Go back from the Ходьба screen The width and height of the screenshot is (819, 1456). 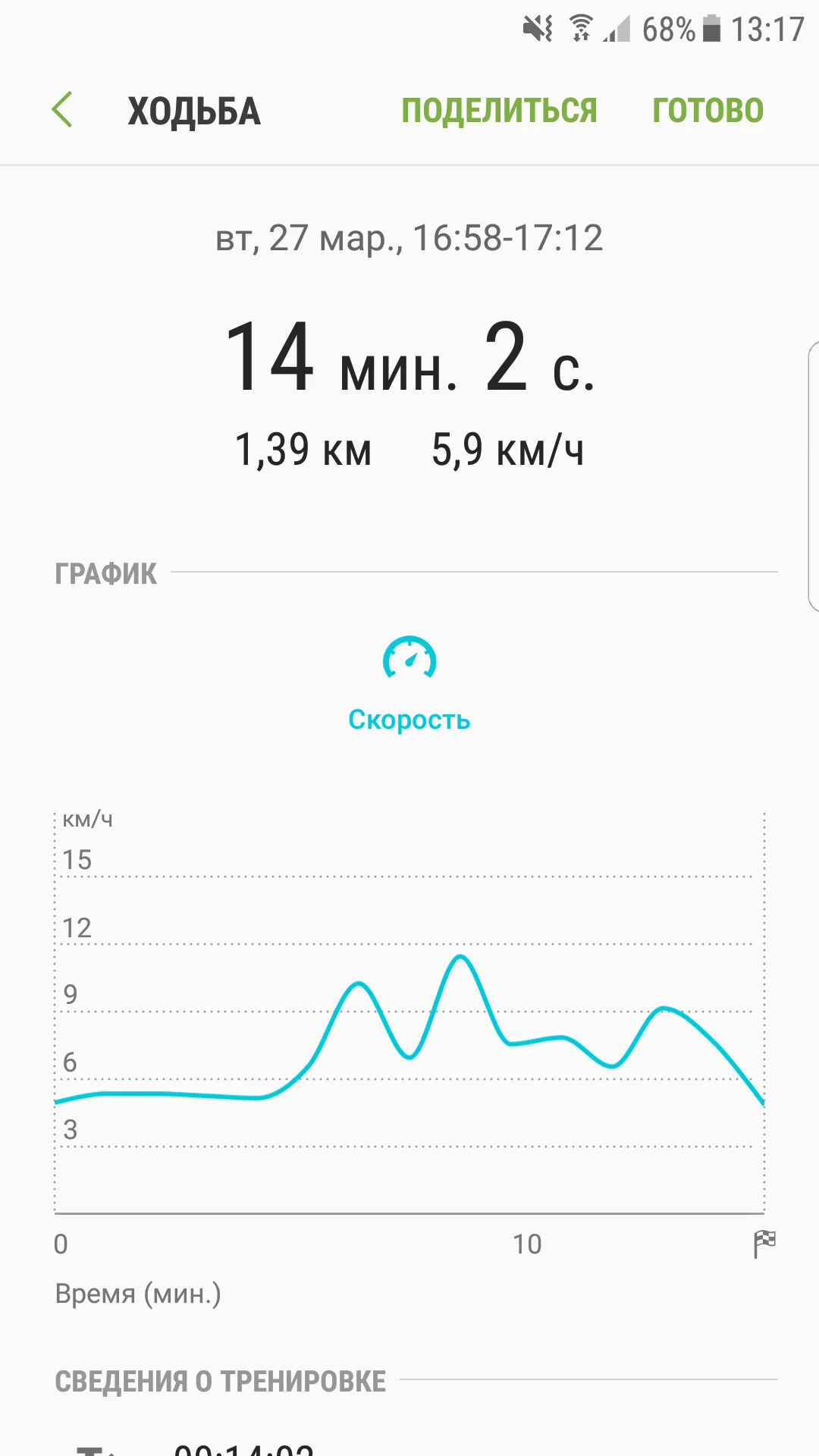62,110
